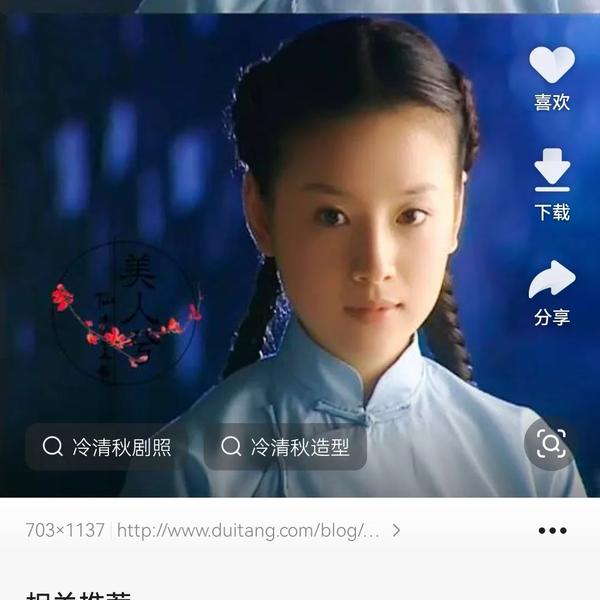
Task: Share this image
Action: (x=552, y=281)
